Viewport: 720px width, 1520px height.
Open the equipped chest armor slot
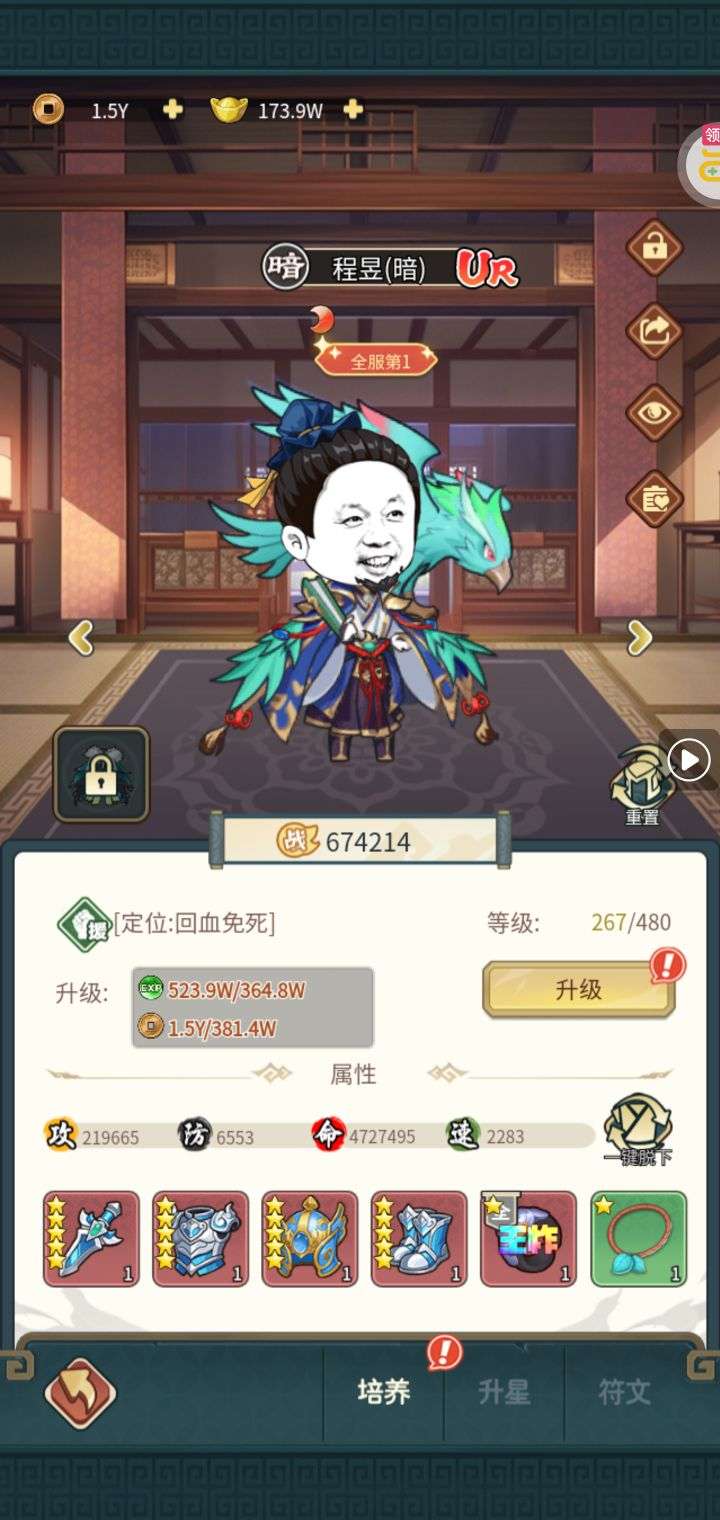[x=200, y=1238]
